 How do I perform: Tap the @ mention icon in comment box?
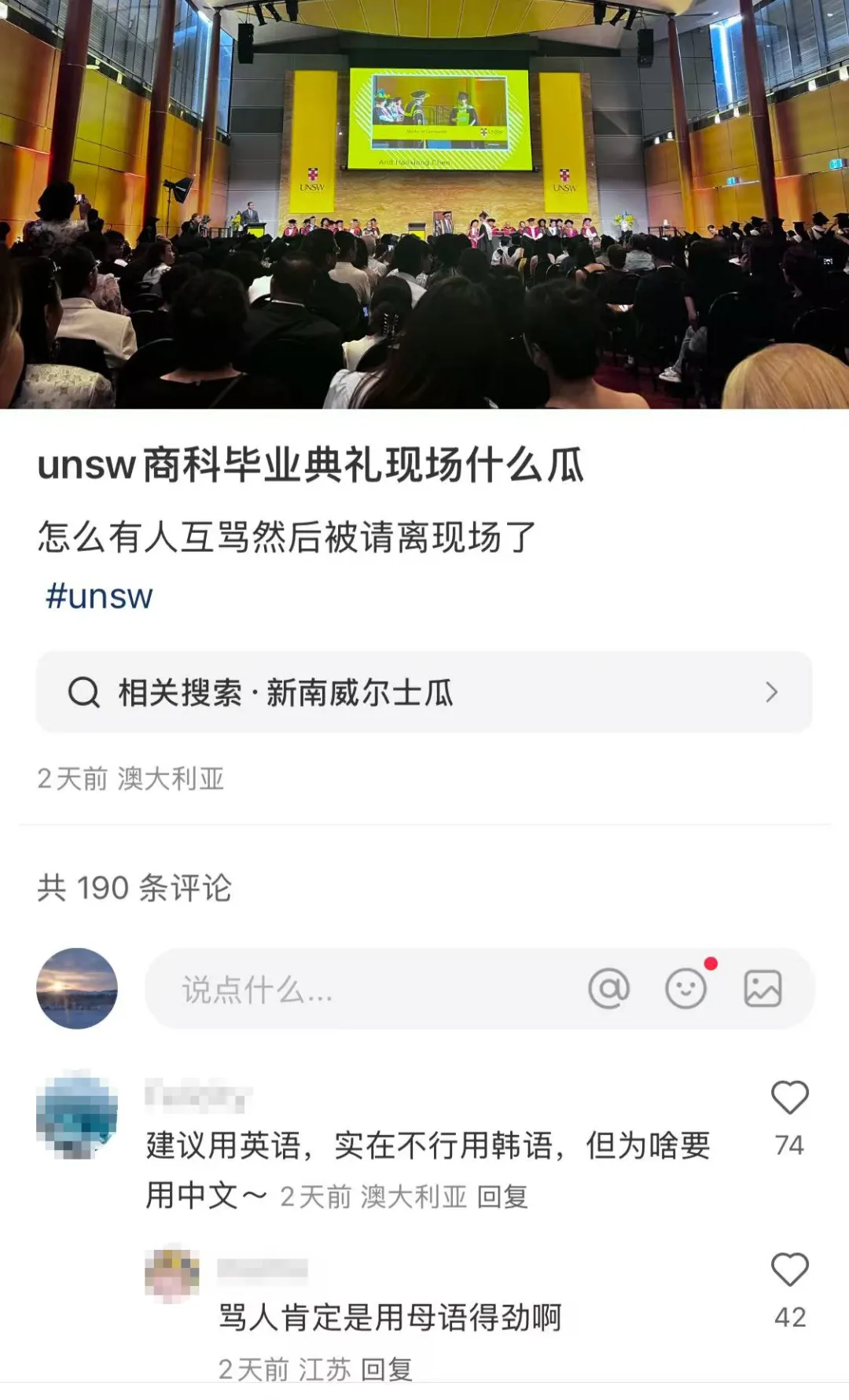tap(609, 988)
